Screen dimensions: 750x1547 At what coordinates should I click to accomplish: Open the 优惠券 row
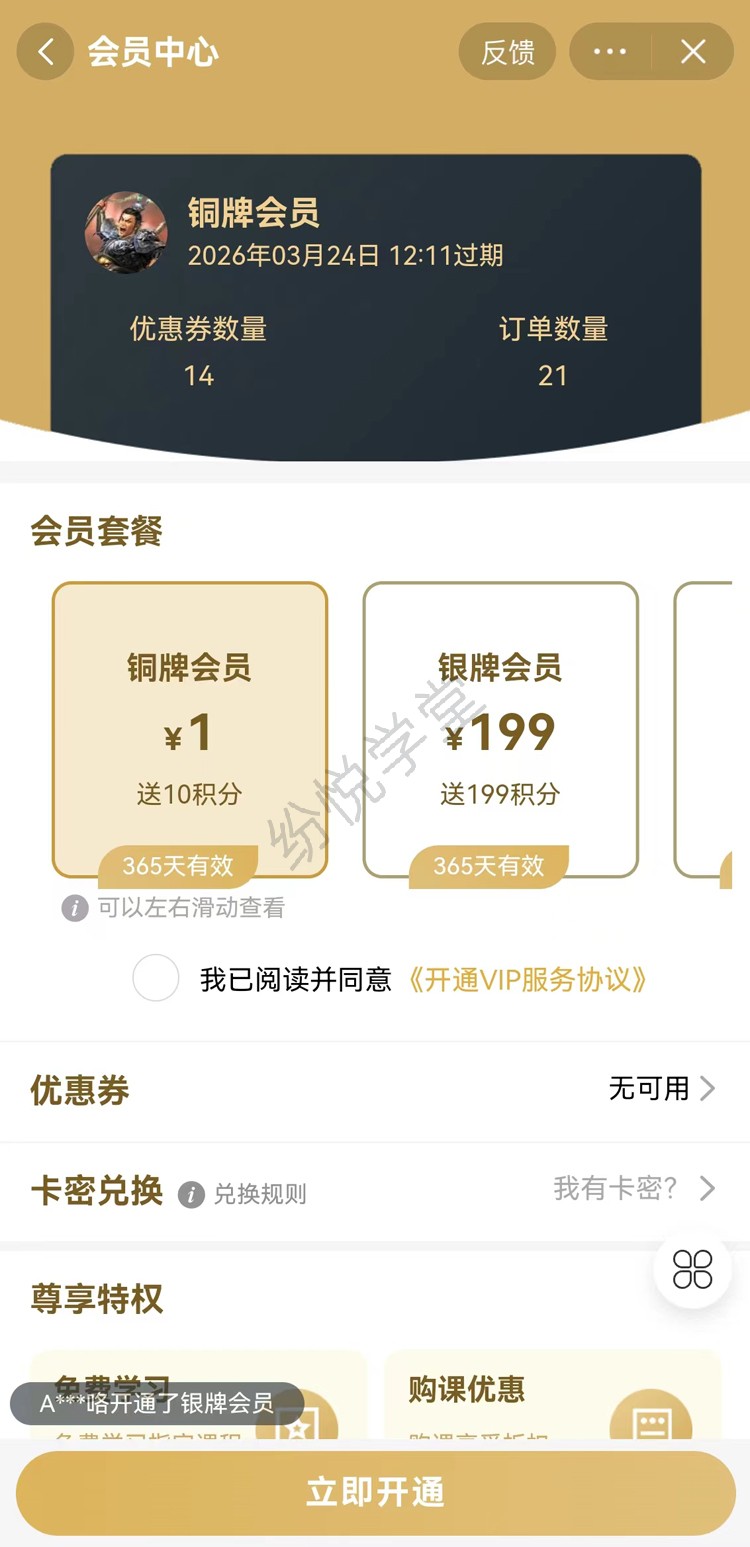pos(375,1090)
